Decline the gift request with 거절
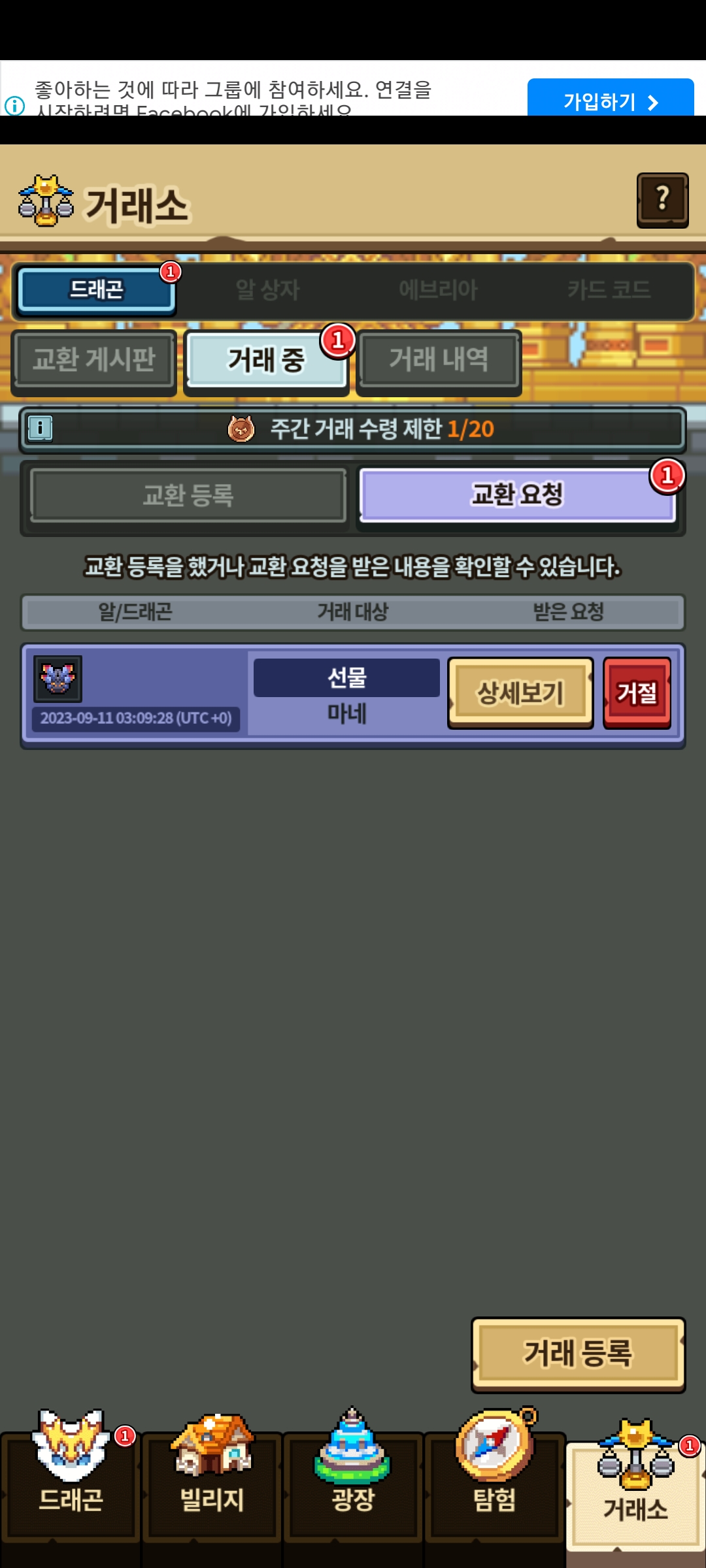706x1568 pixels. (637, 693)
